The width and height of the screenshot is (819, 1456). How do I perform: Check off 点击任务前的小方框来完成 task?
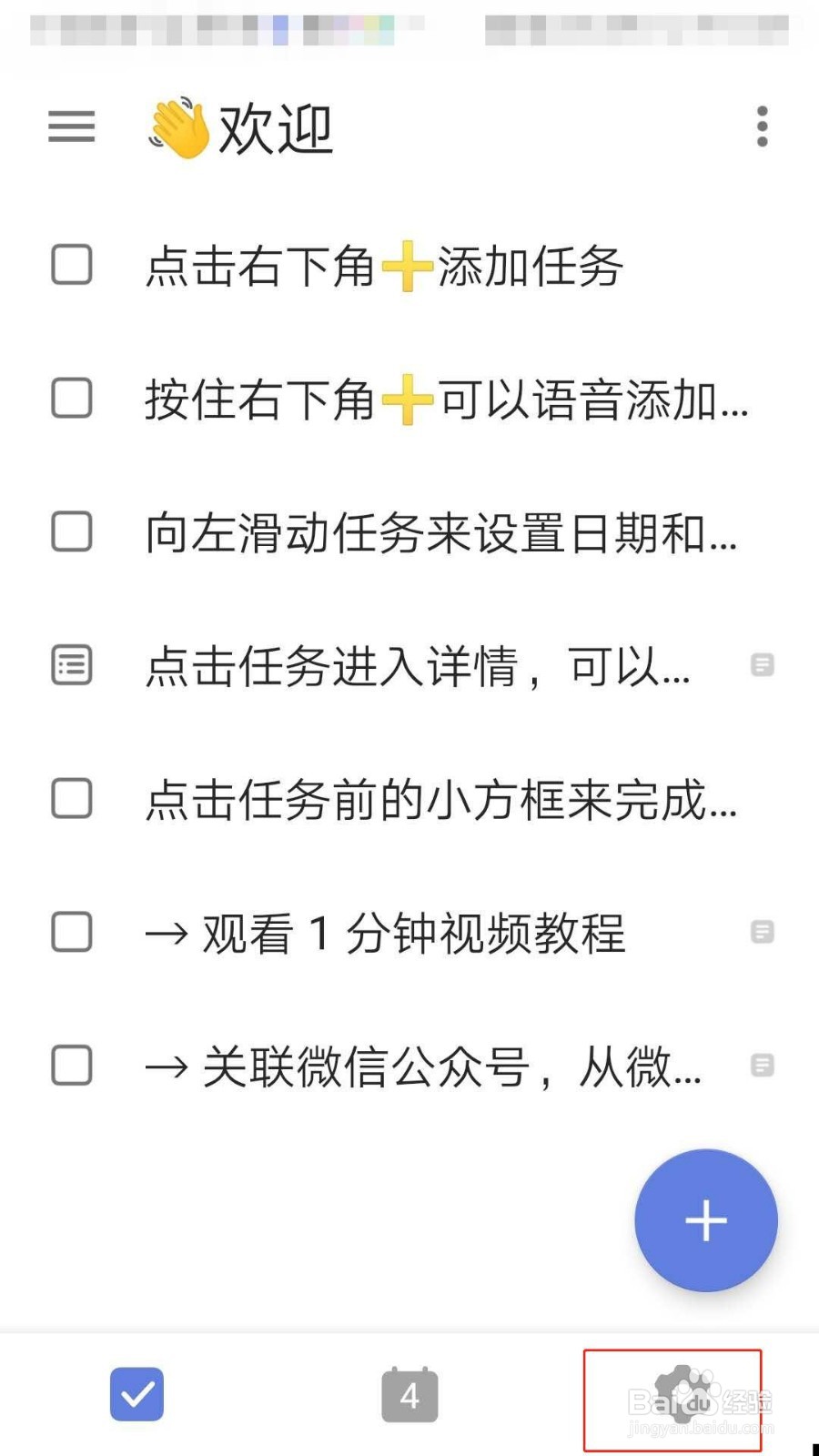(72, 798)
